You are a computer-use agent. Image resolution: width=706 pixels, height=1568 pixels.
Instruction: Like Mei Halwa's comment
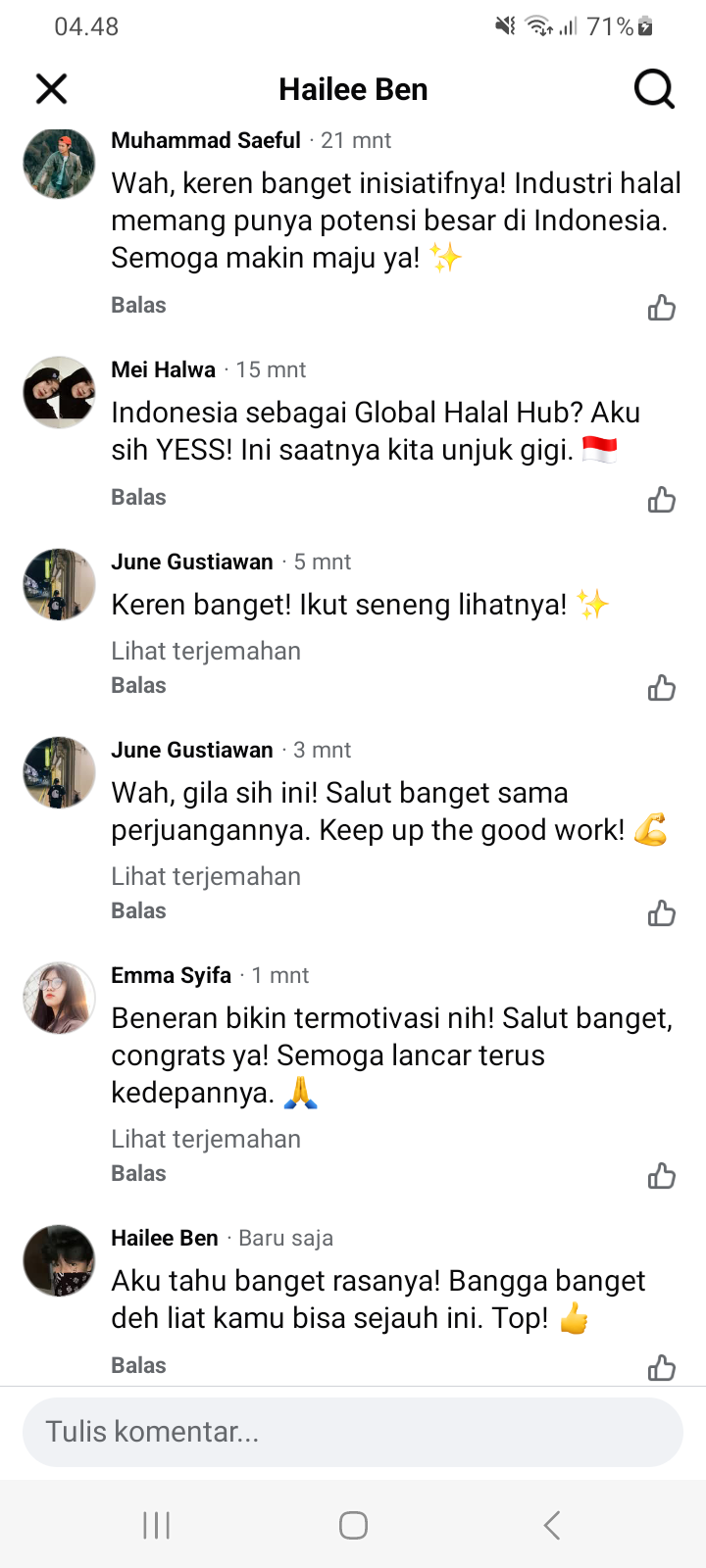(x=662, y=500)
